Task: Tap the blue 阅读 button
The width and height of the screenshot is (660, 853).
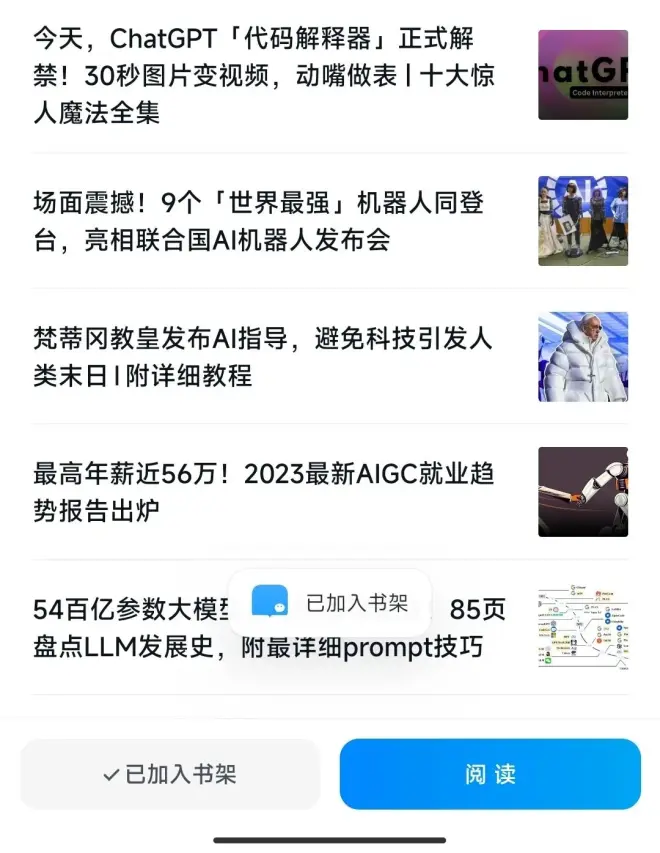Action: [x=490, y=774]
